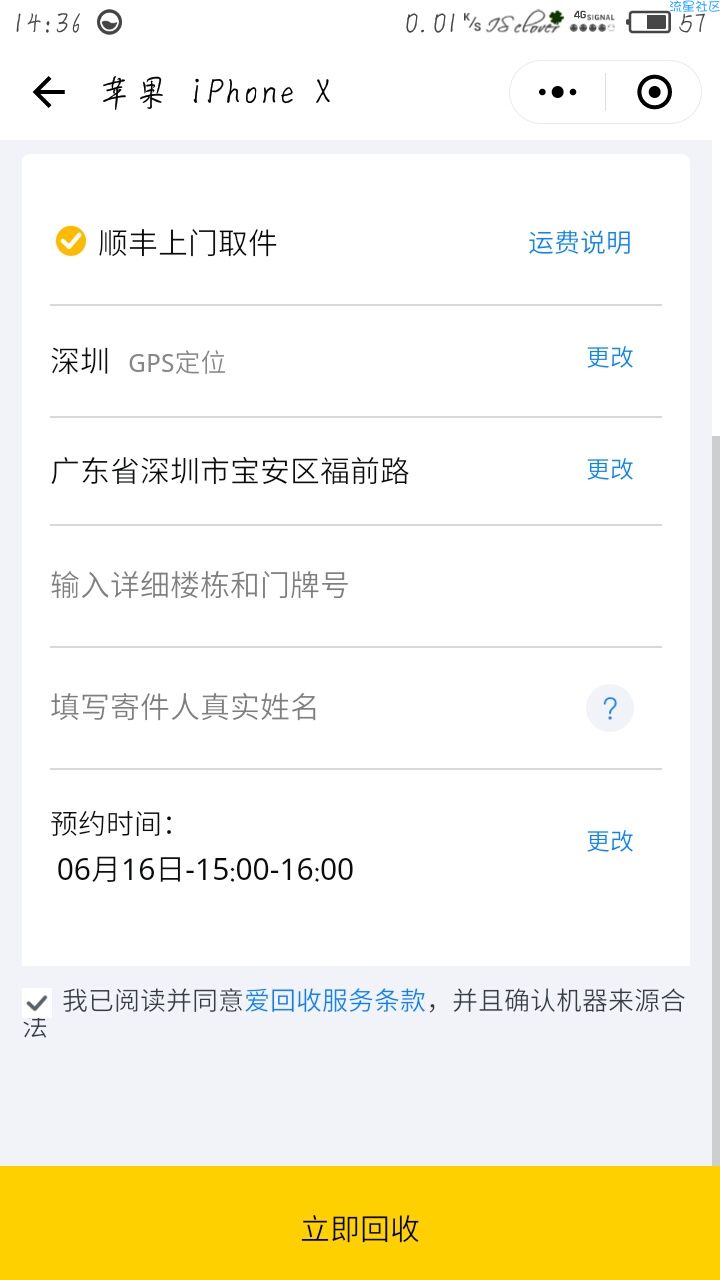Focus the sender's real name field

point(310,707)
